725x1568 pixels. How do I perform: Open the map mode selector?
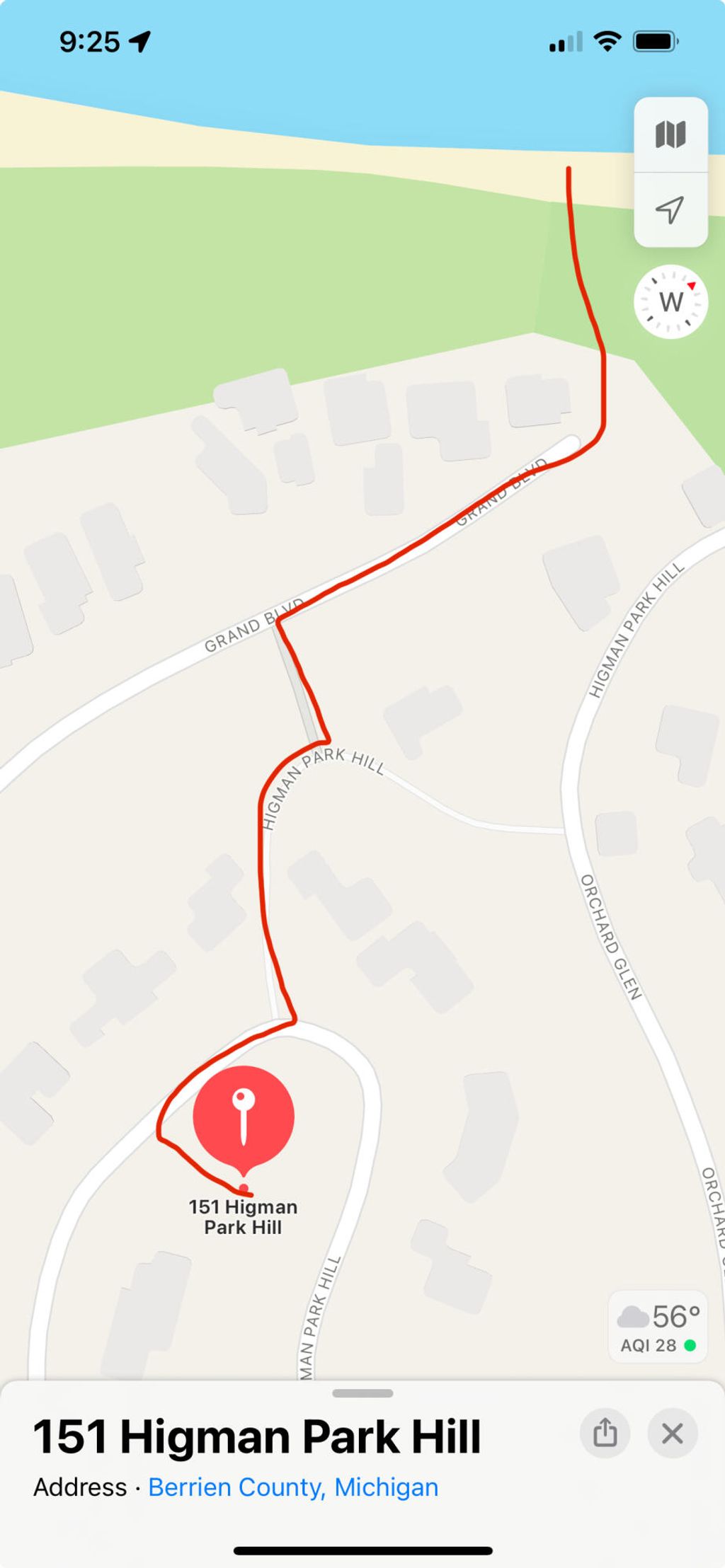point(670,134)
